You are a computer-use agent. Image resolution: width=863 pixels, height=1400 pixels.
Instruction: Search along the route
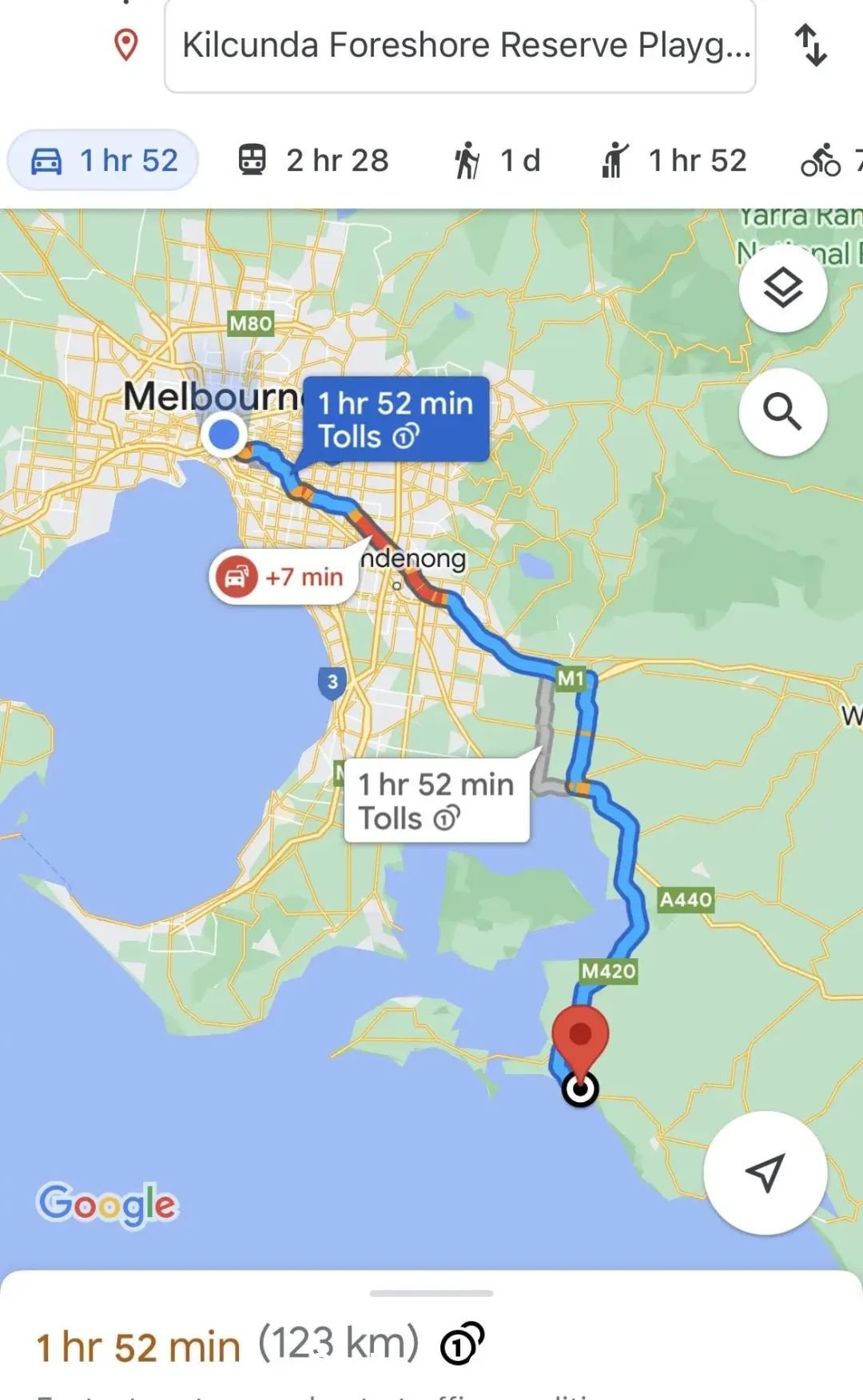coord(782,412)
